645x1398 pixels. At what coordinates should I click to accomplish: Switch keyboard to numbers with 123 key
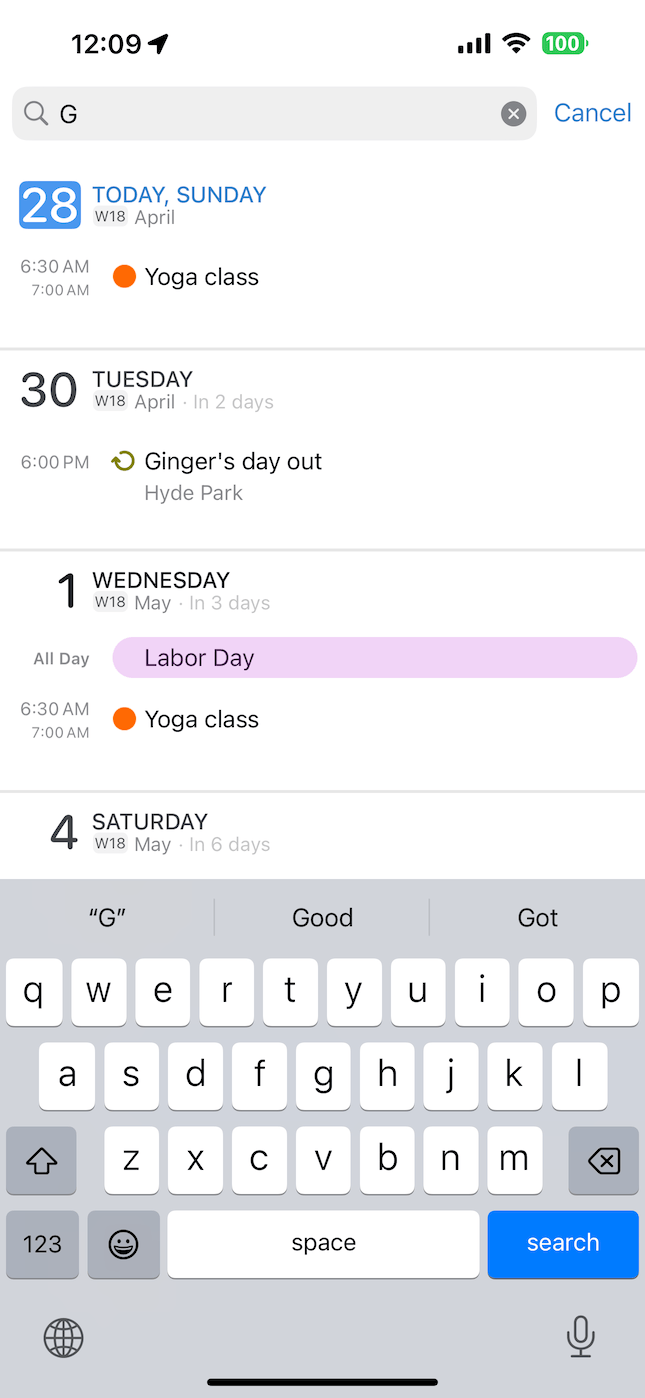tap(42, 1244)
